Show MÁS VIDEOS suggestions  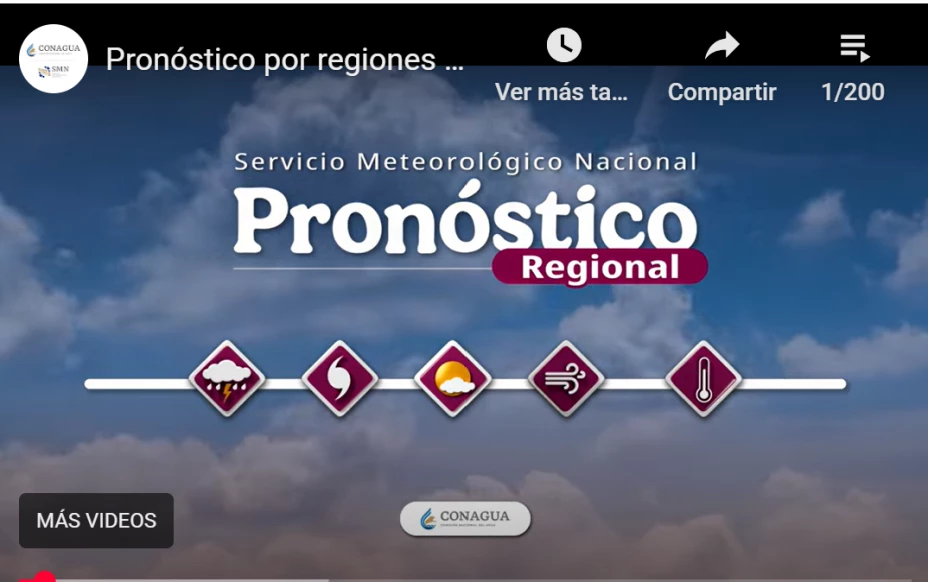point(96,520)
